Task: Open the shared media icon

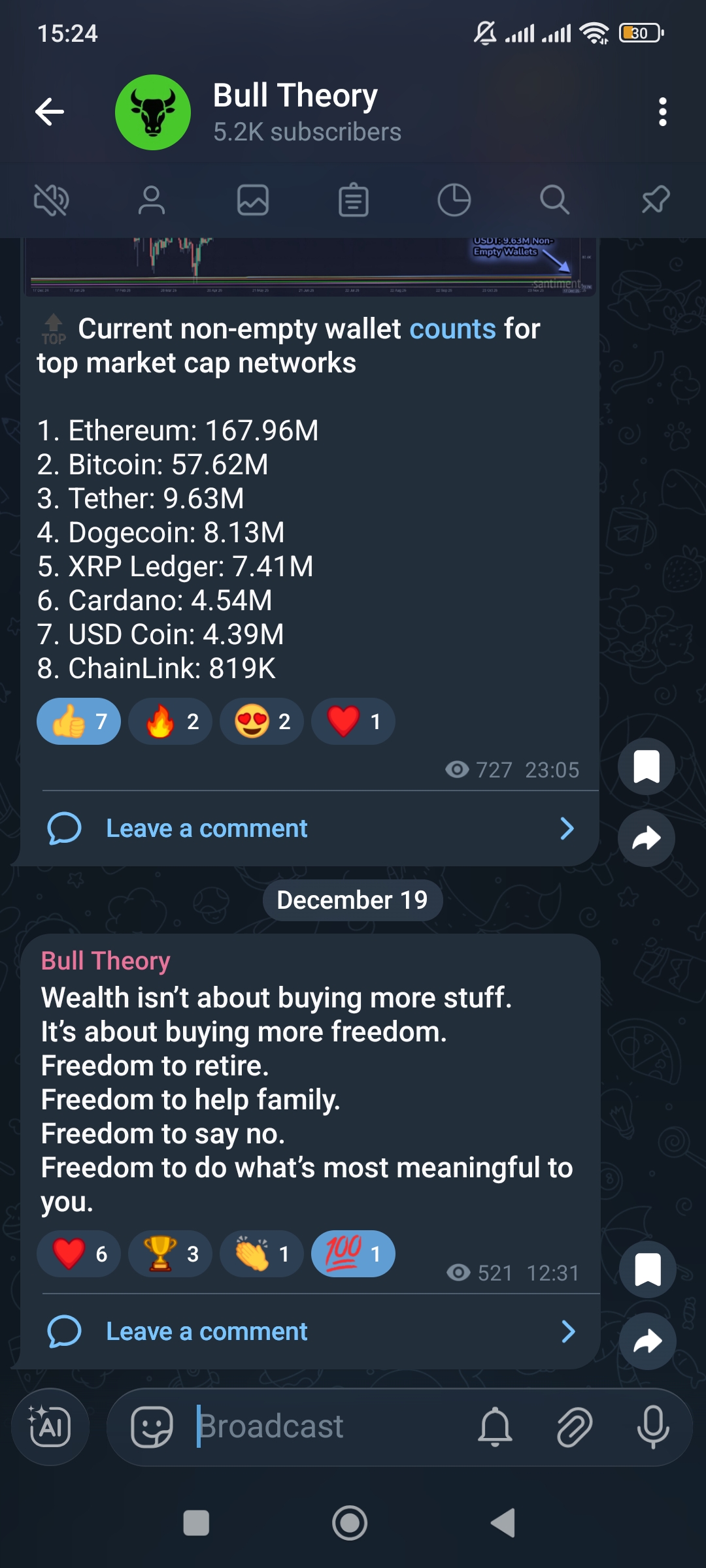Action: click(254, 199)
